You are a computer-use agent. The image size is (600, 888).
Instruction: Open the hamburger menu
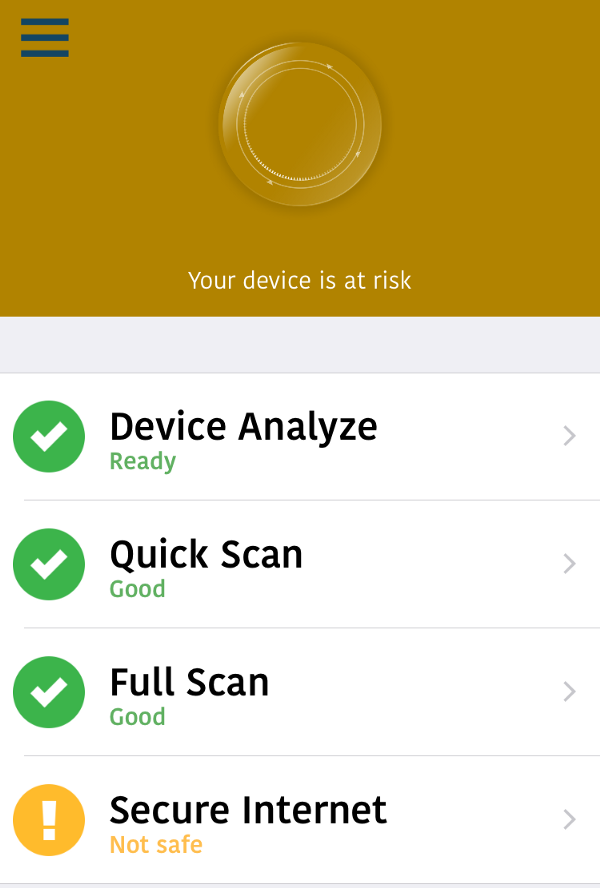(x=45, y=38)
